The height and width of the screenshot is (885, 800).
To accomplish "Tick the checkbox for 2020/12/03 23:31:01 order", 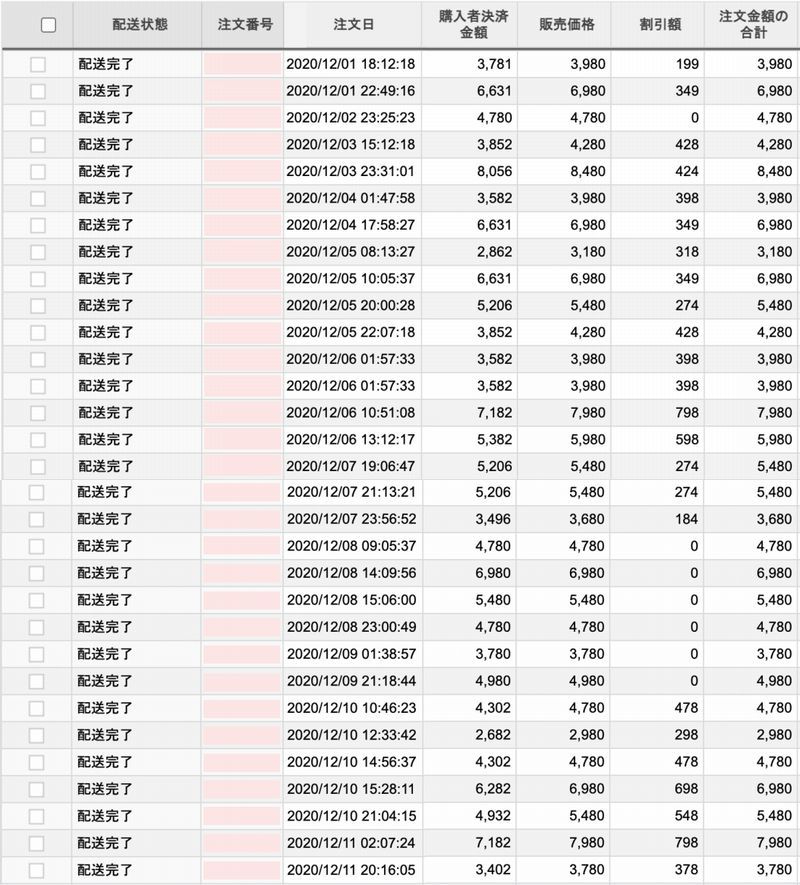I will [x=38, y=171].
